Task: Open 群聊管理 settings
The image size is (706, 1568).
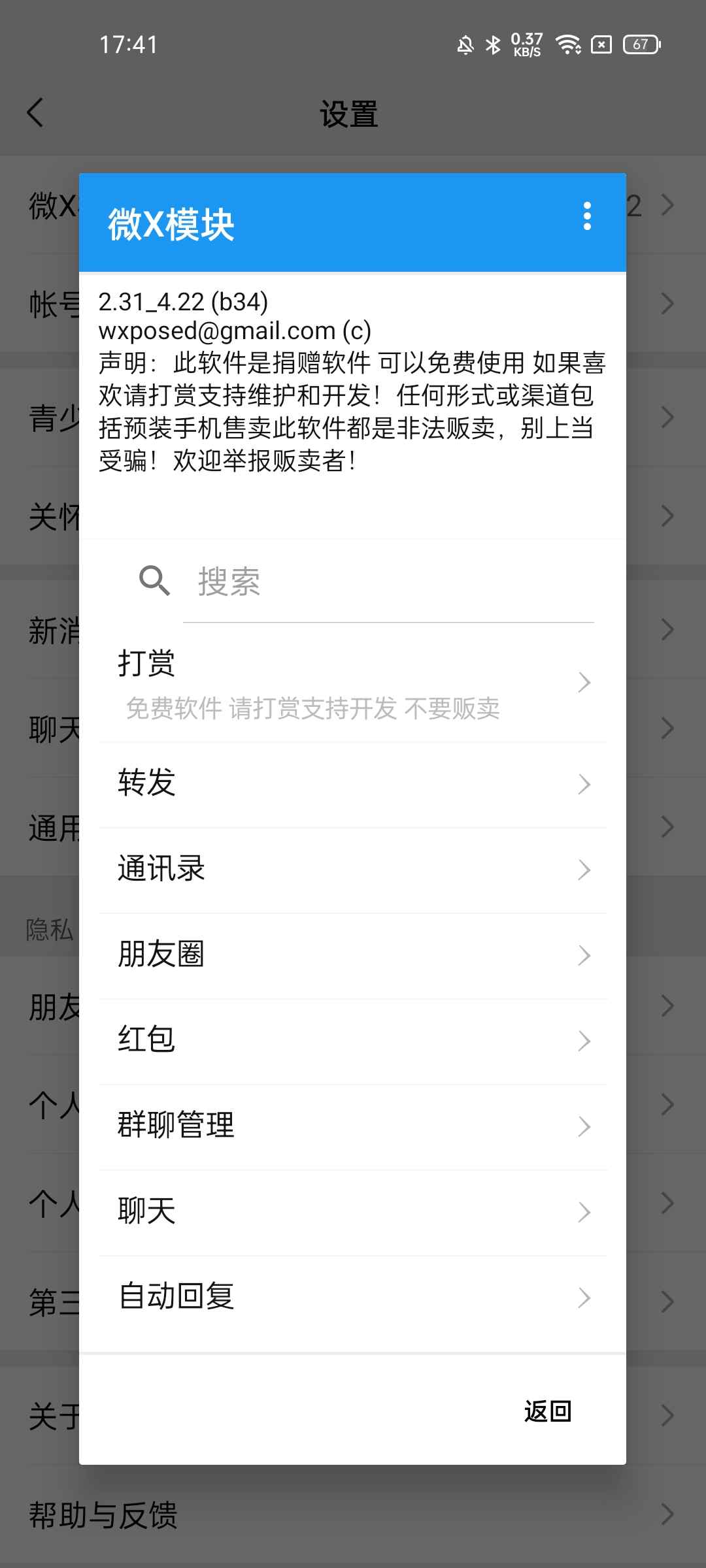Action: (x=352, y=1126)
